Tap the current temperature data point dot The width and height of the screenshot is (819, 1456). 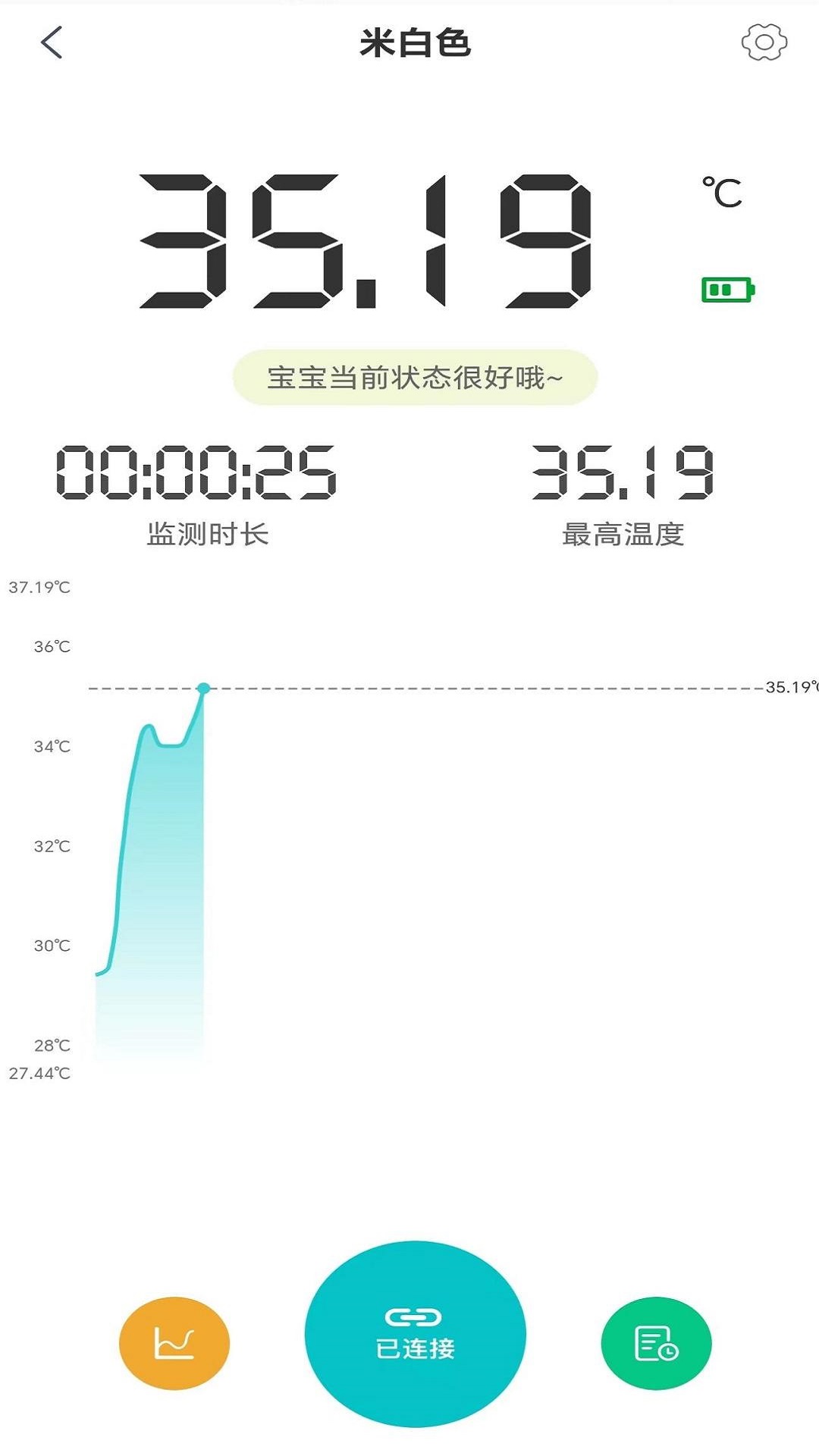coord(203,689)
